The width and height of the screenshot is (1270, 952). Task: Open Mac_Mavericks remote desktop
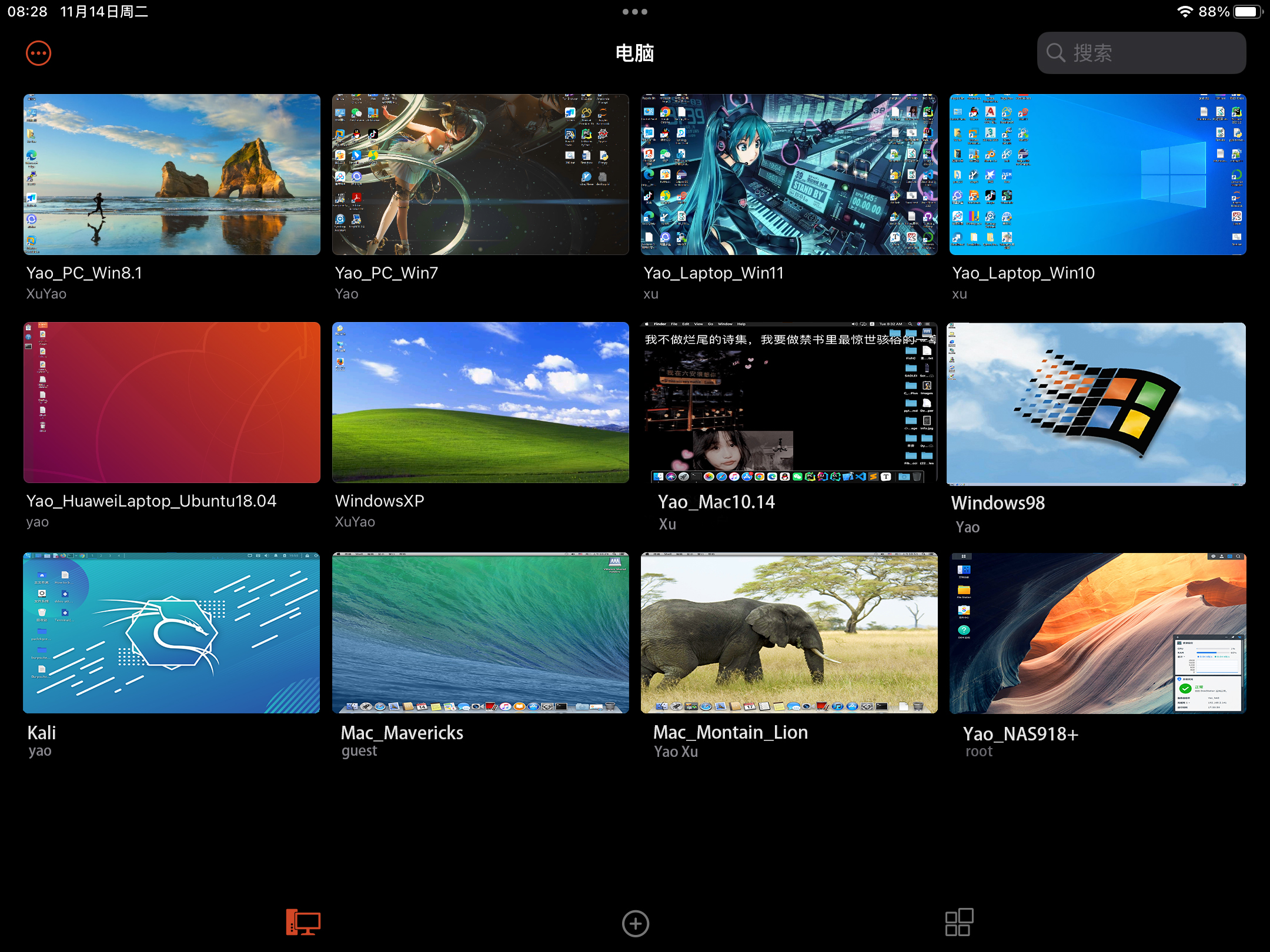480,633
